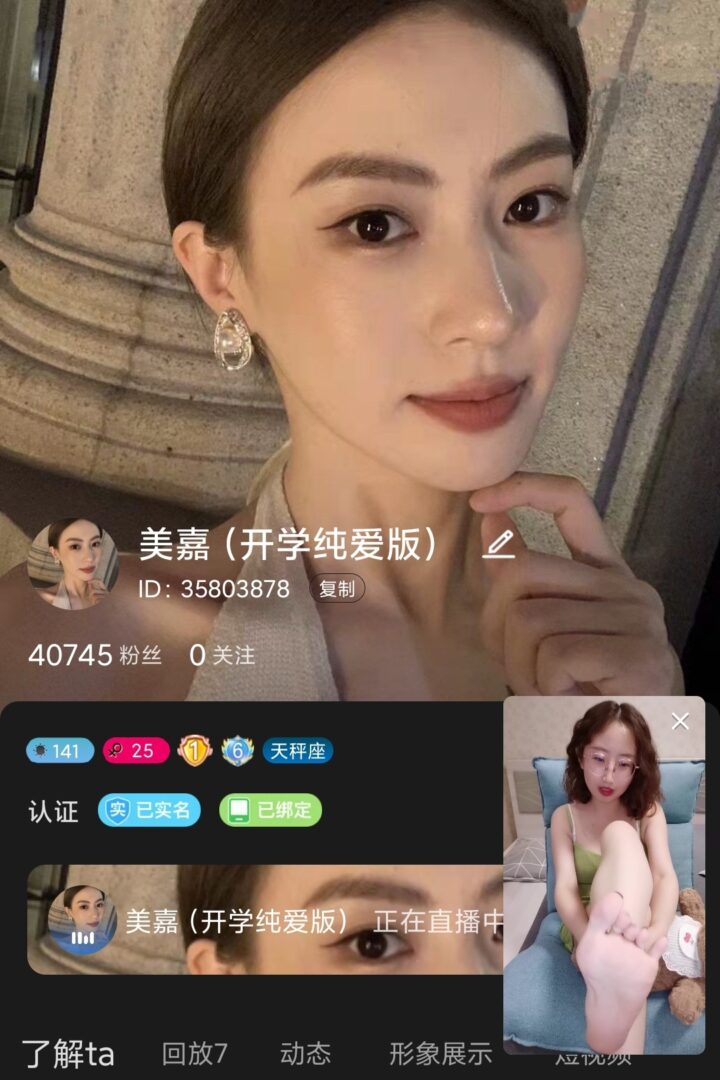Viewport: 720px width, 1080px height.
Task: View the 0 following list
Action: coord(222,656)
